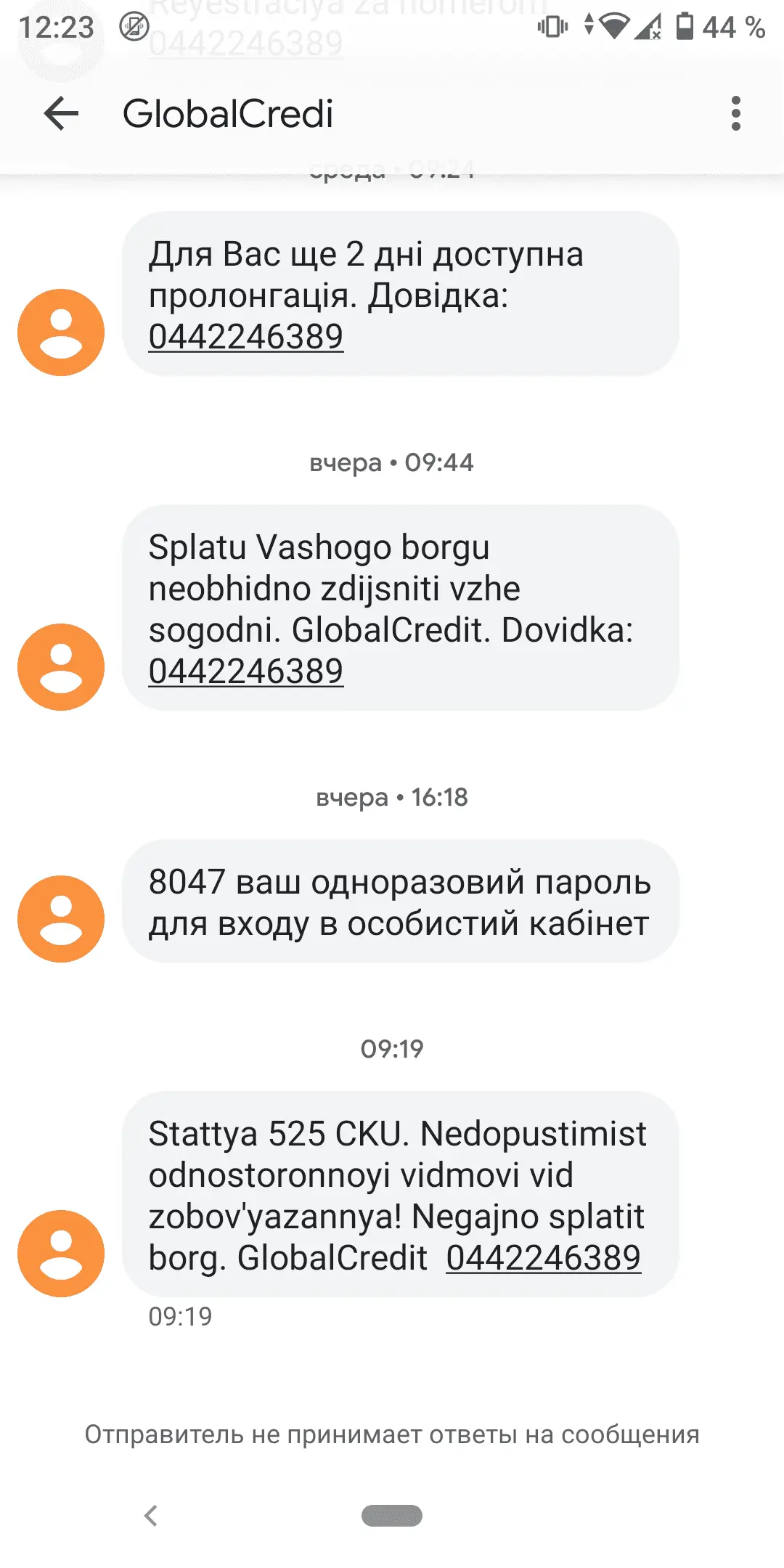Viewport: 784px width, 1568px height.
Task: Tap the system back button in navigation bar
Action: (x=151, y=1516)
